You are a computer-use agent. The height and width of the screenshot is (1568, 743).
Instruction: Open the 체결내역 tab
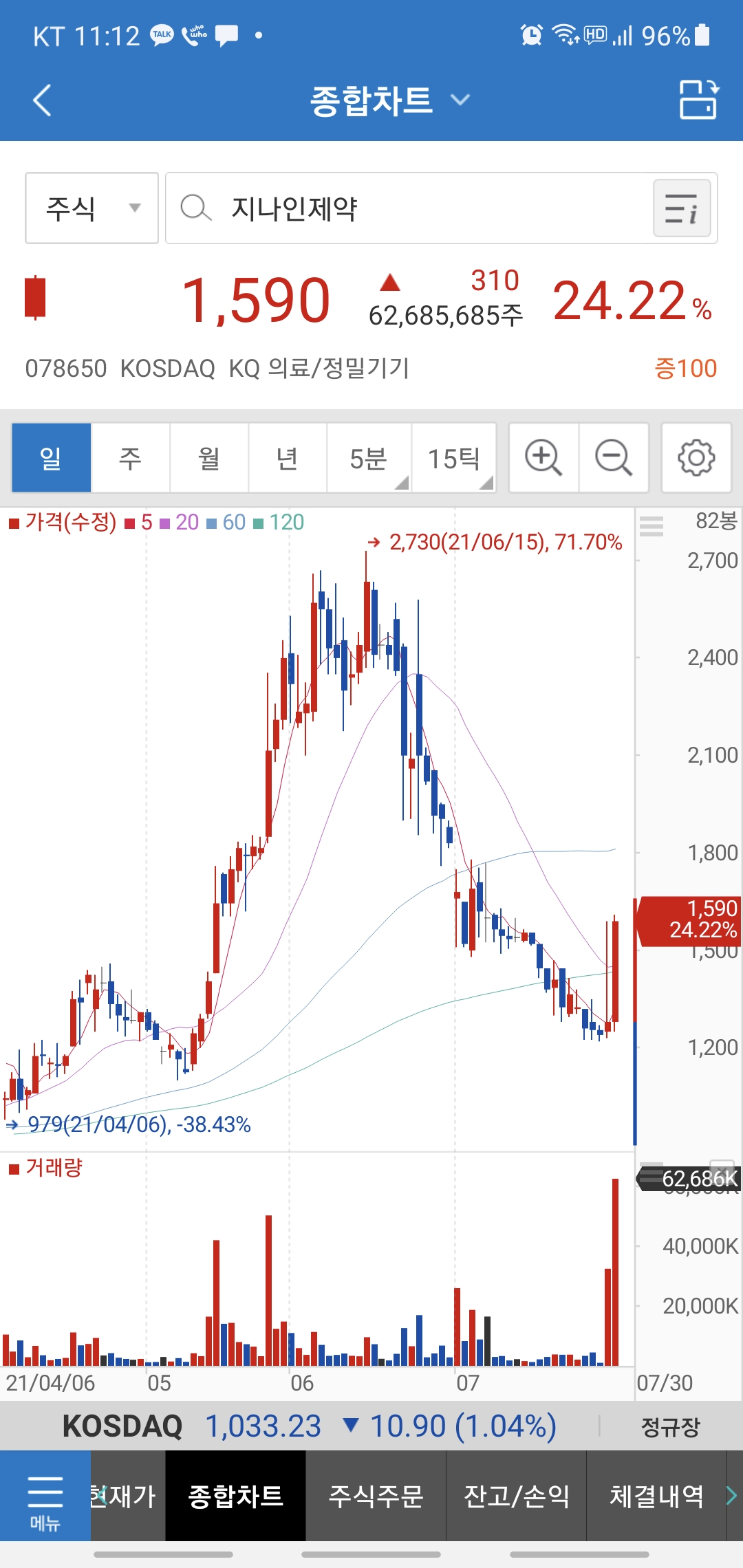point(656,1496)
